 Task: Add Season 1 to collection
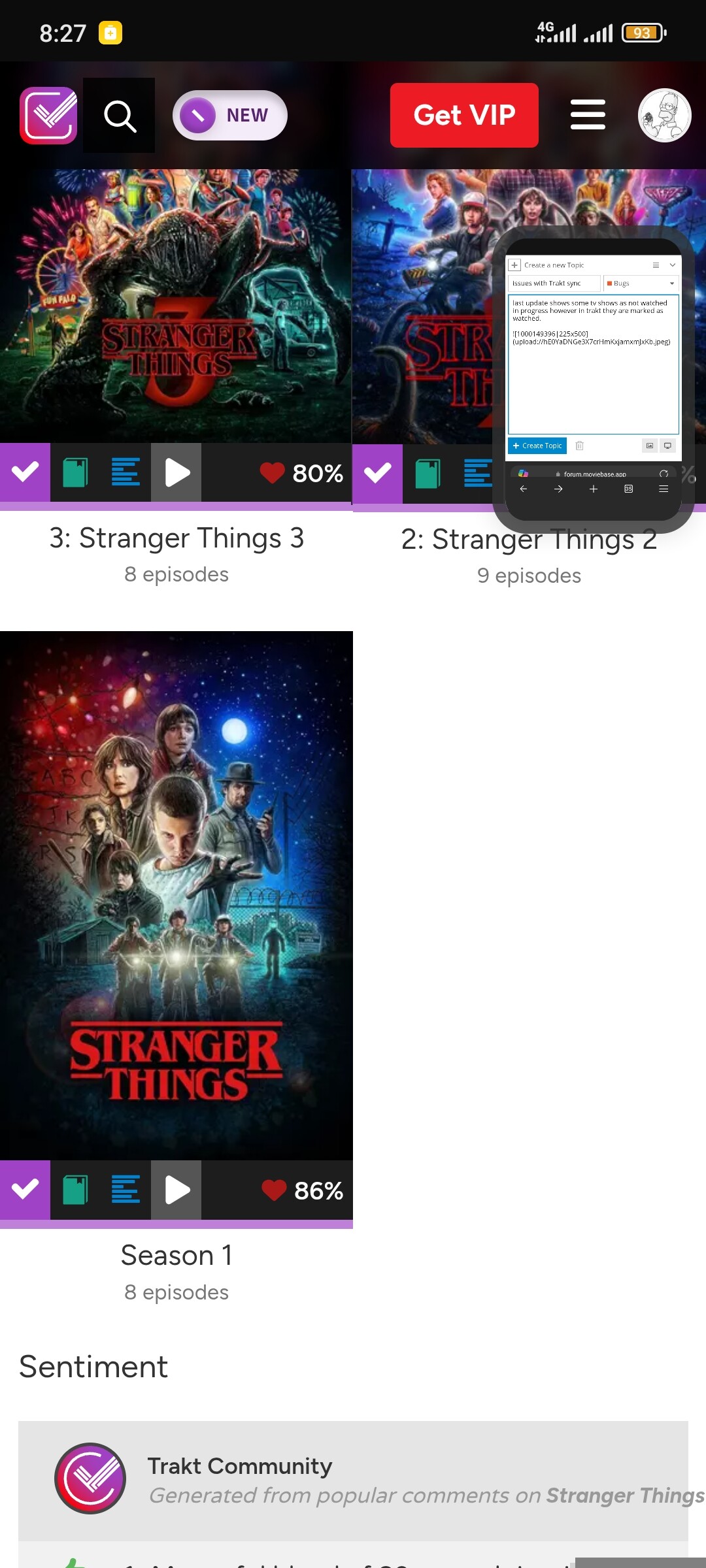pos(75,1190)
